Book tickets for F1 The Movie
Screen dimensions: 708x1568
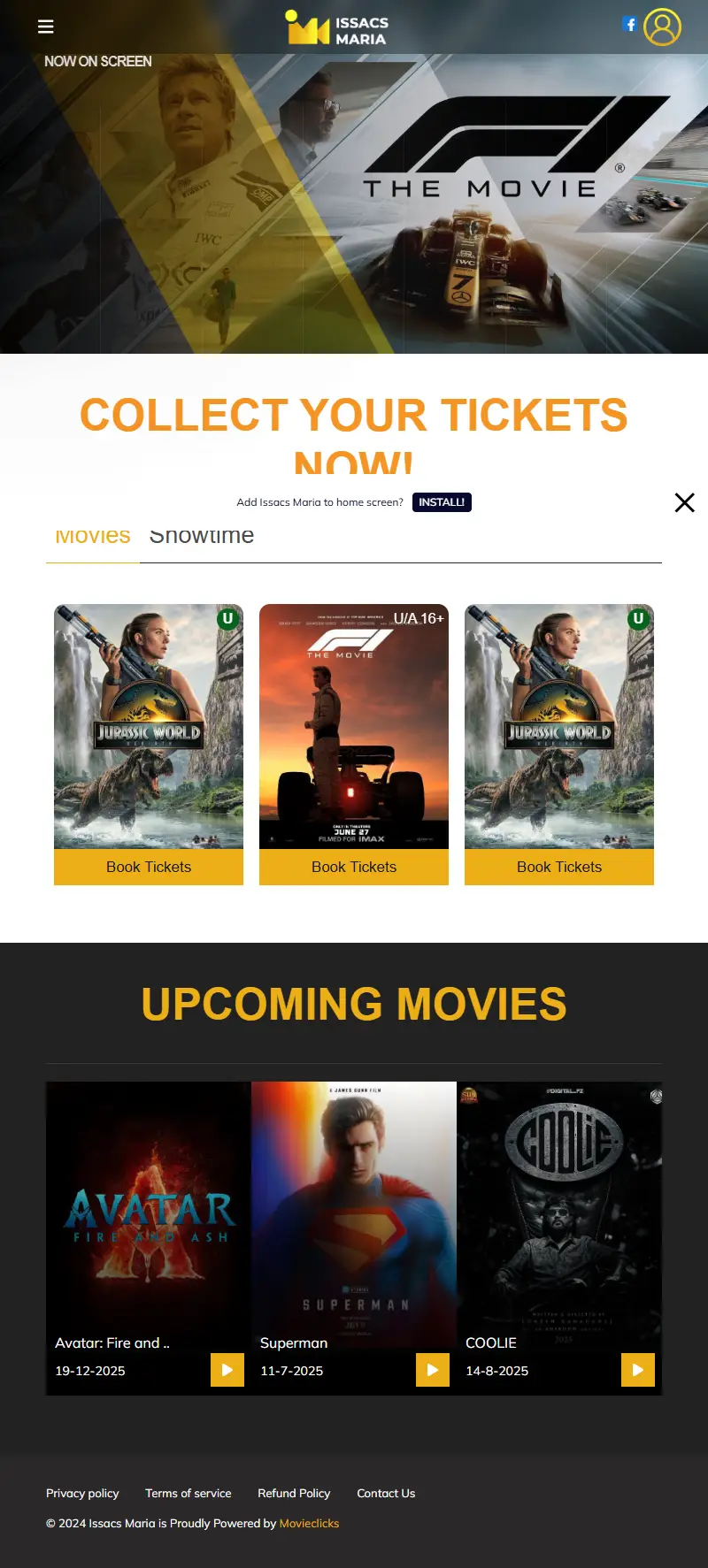(x=354, y=867)
